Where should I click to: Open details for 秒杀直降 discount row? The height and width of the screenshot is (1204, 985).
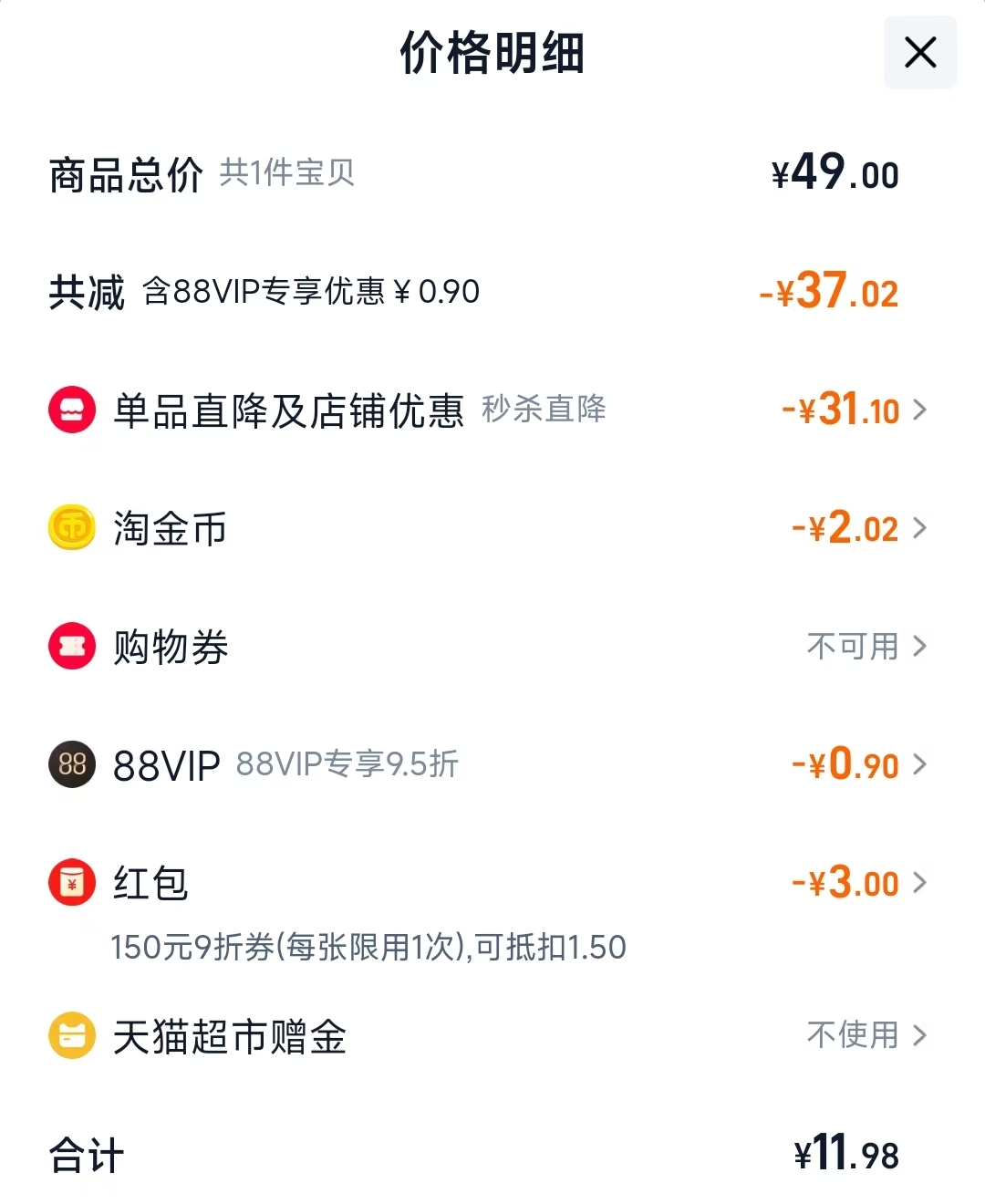544,410
